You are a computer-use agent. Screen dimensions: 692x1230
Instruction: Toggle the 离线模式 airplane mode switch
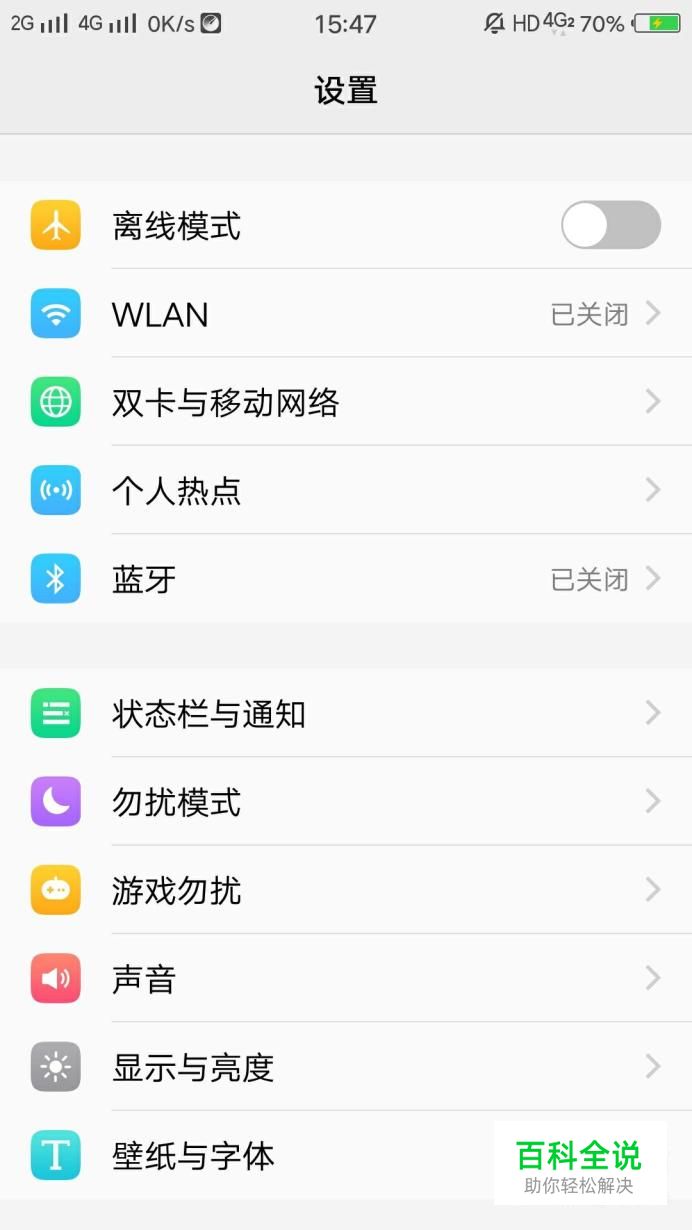[x=610, y=225]
